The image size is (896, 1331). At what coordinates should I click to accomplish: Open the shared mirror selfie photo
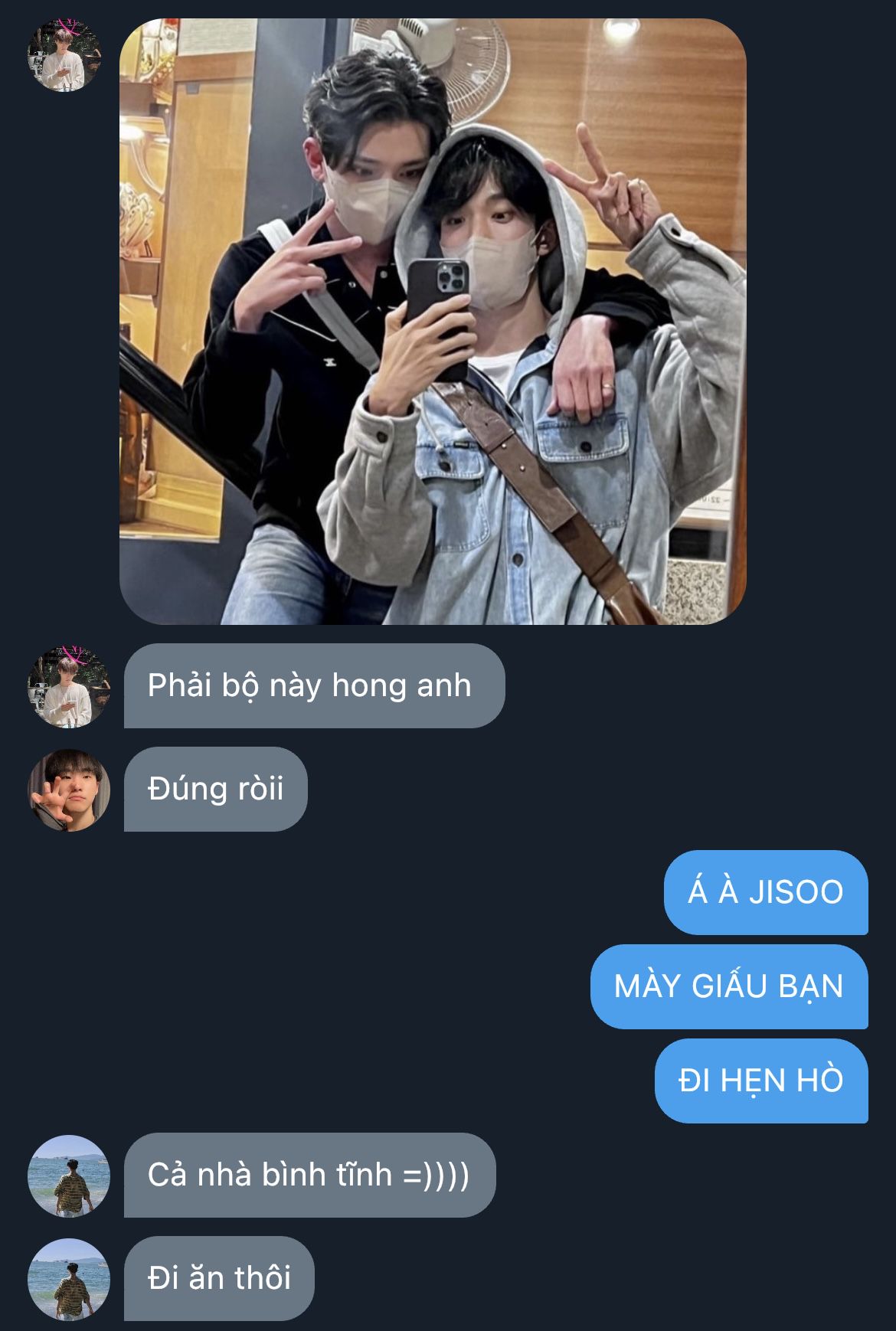click(x=433, y=322)
